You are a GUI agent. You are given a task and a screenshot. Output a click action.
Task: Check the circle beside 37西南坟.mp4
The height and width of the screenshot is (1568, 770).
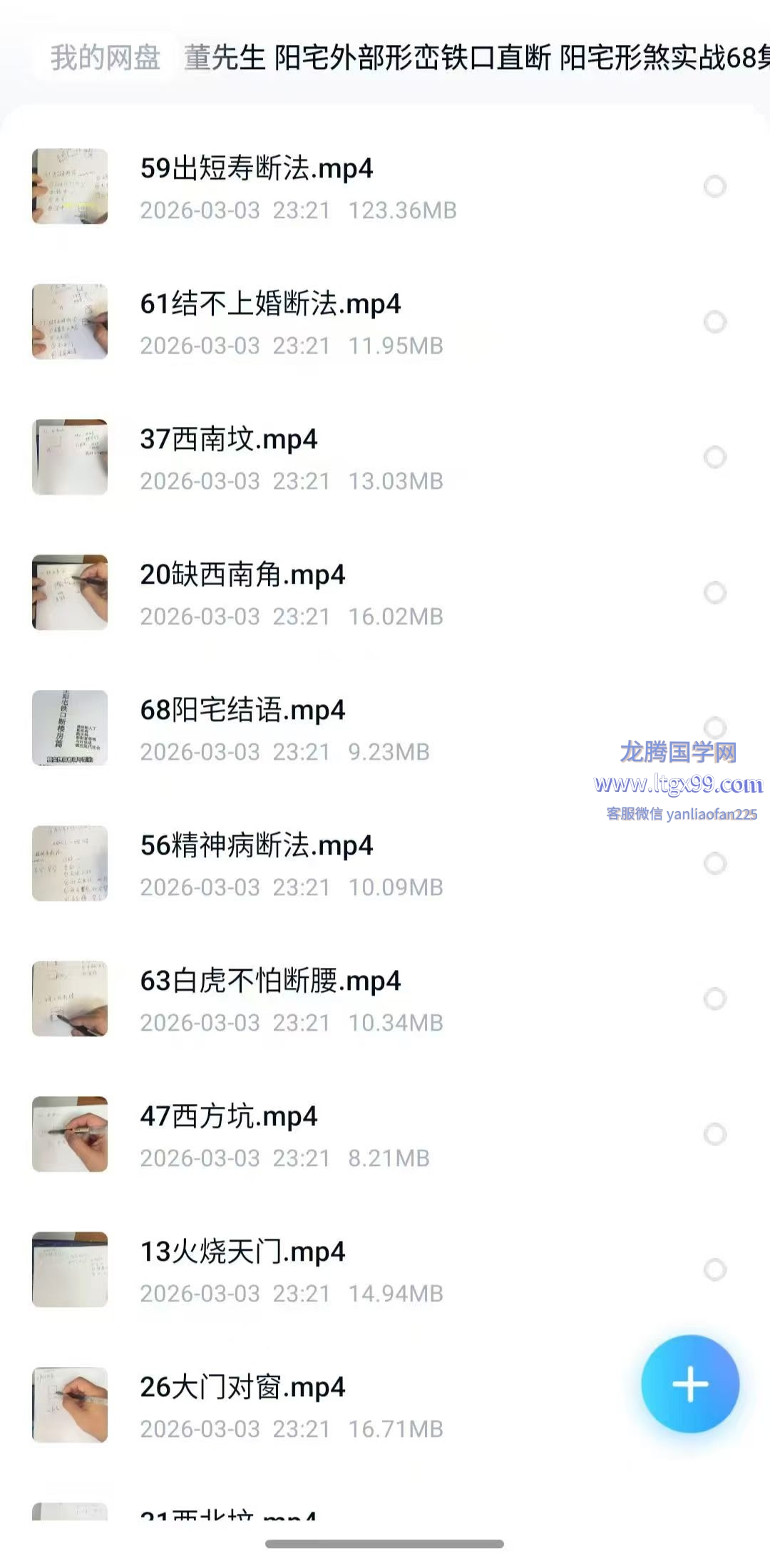(714, 457)
